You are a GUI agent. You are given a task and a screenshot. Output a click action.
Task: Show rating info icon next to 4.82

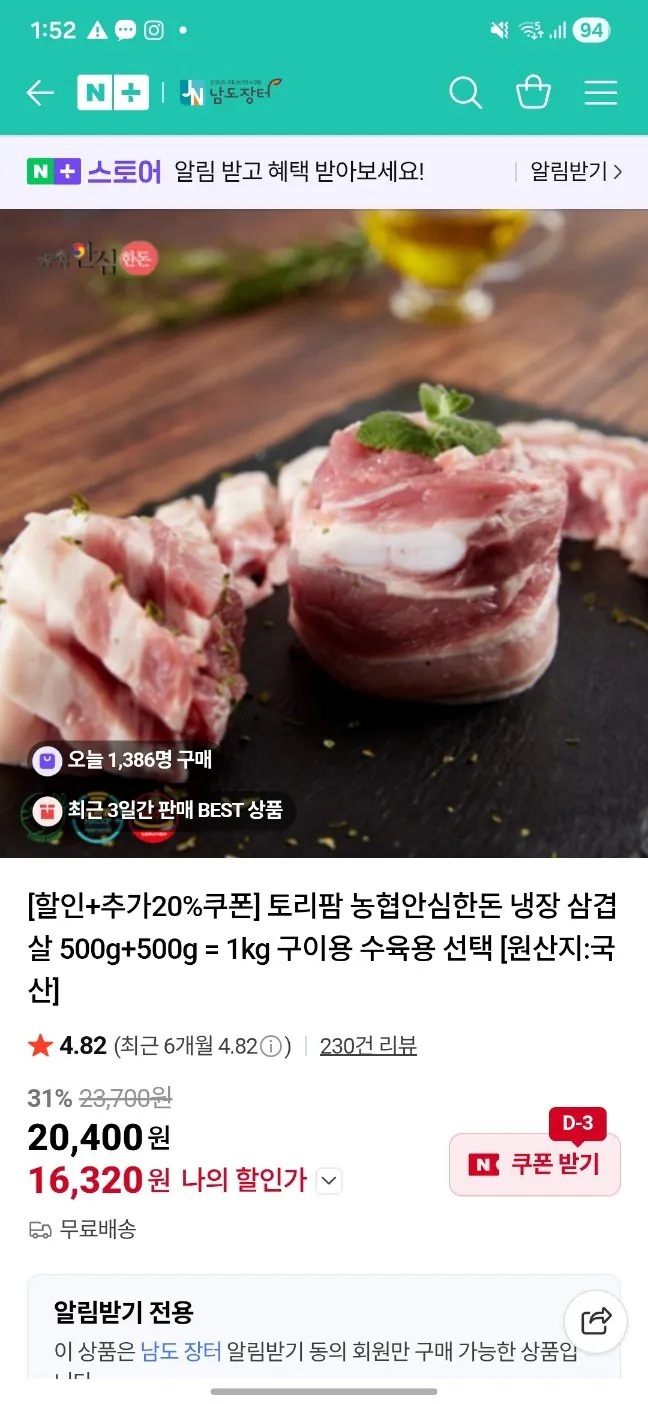coord(271,1047)
